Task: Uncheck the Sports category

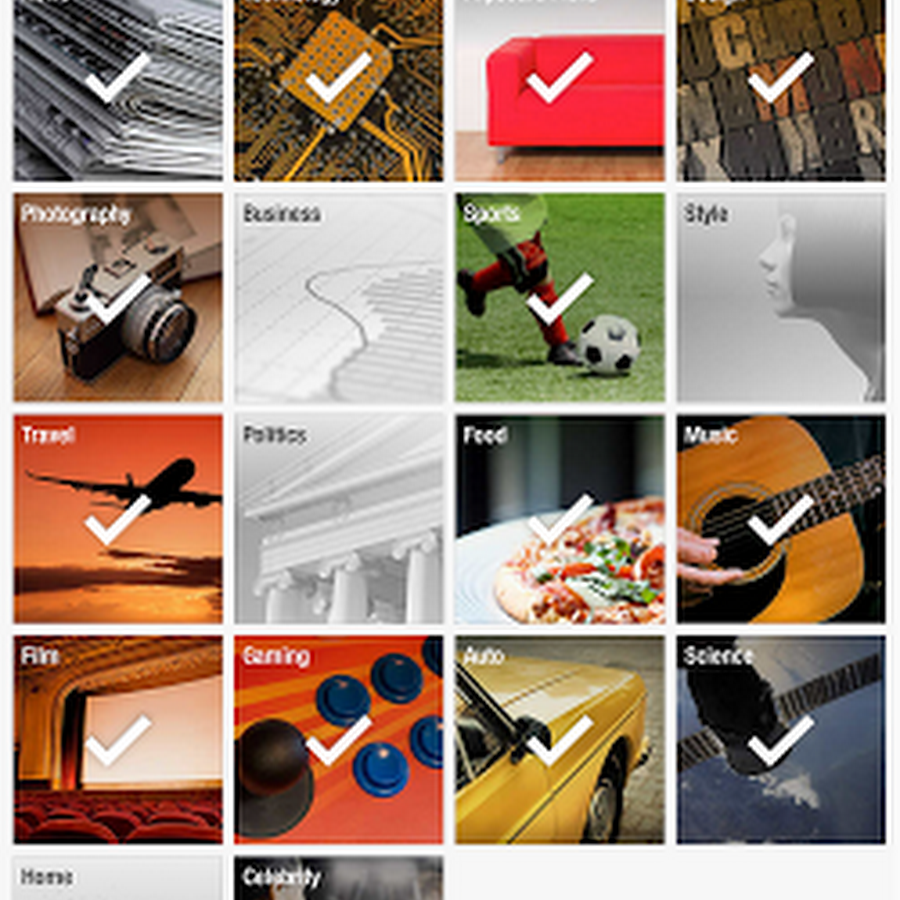Action: [559, 298]
